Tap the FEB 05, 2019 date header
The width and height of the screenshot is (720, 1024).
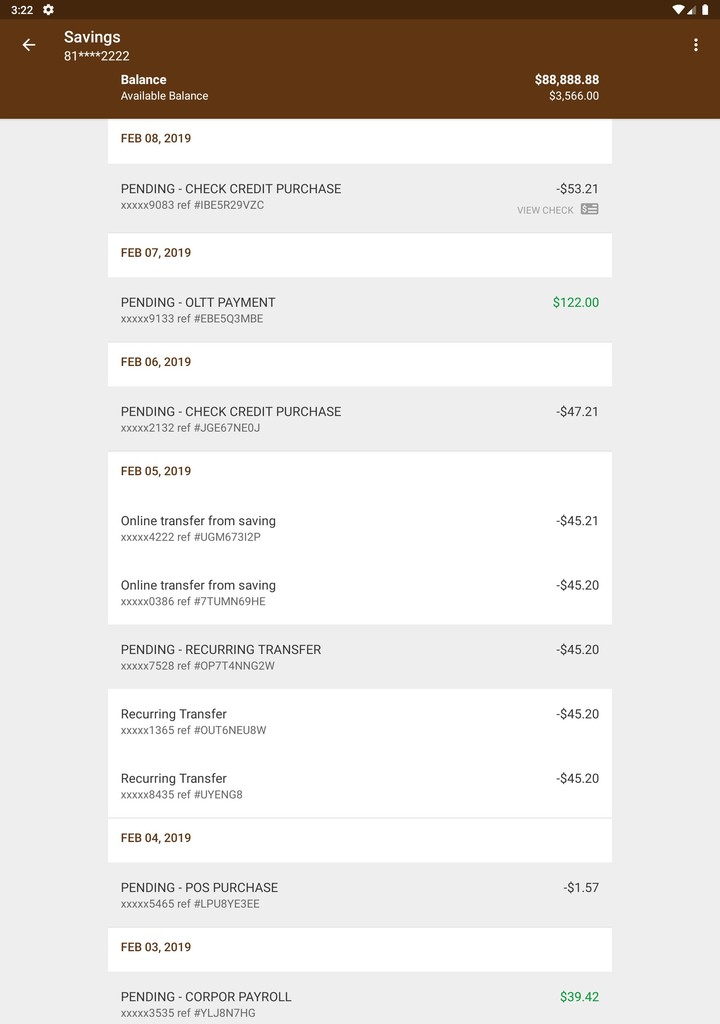155,471
